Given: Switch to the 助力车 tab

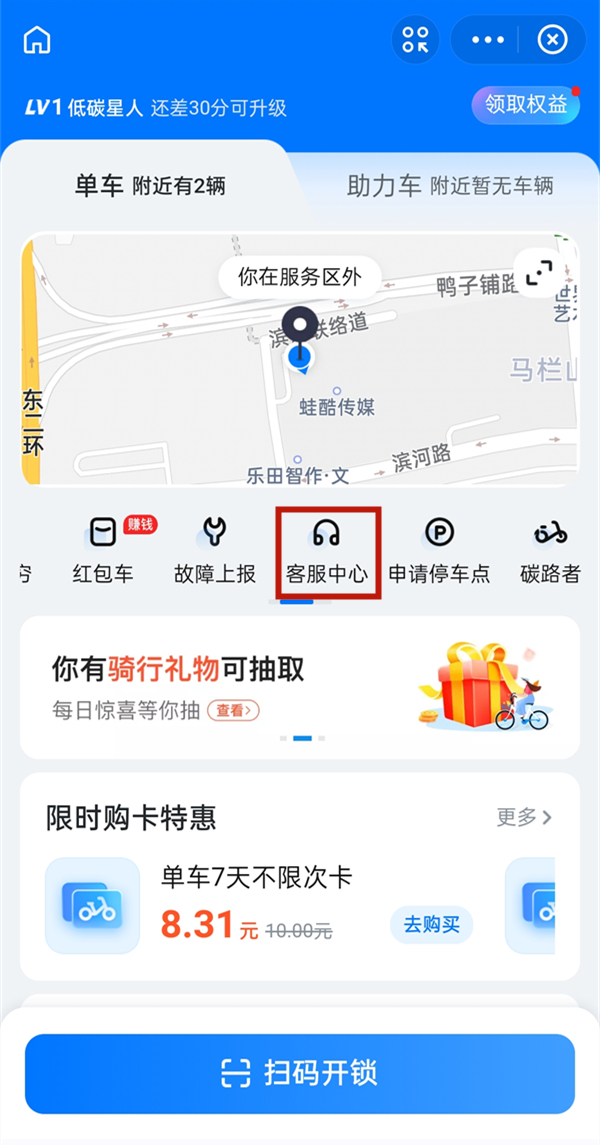Looking at the screenshot, I should tap(449, 185).
